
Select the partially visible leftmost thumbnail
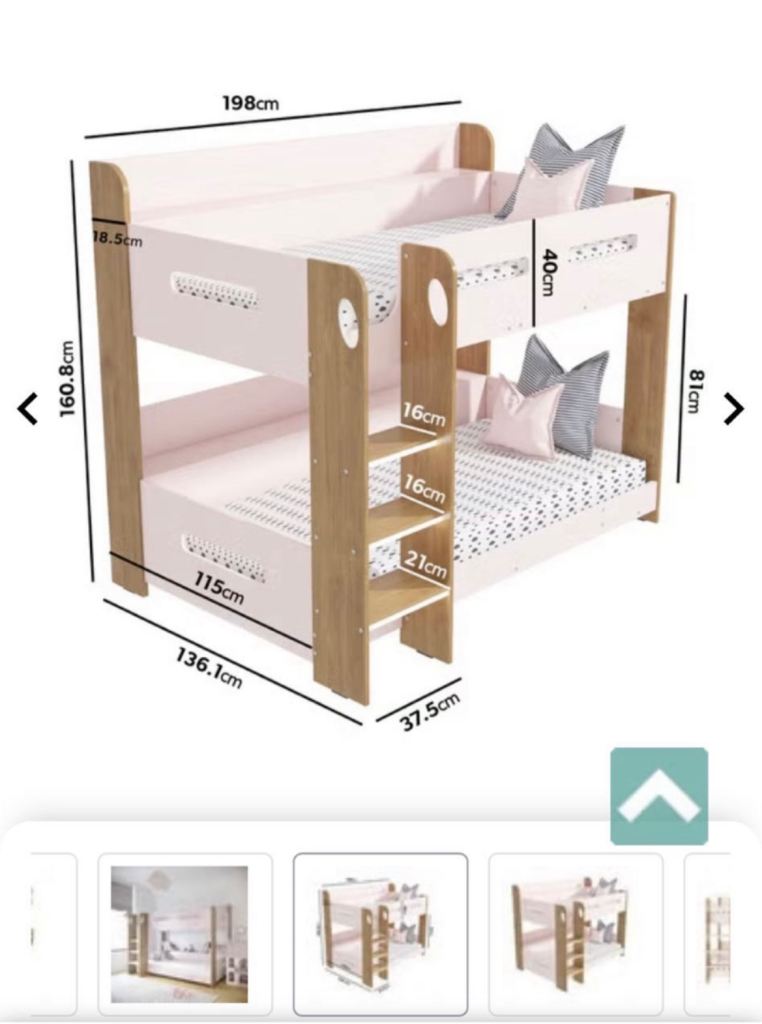(40, 933)
